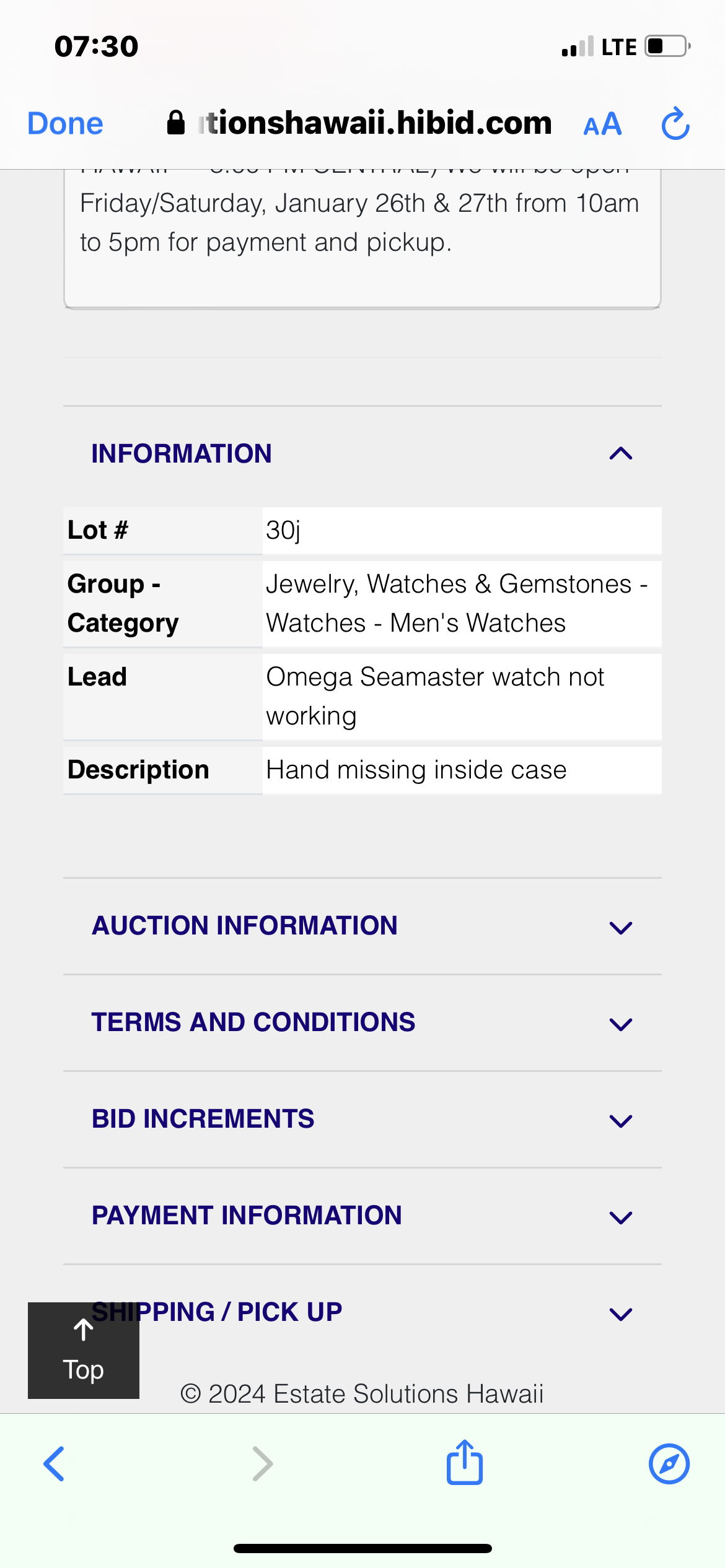Expand TERMS AND CONDITIONS section
725x1568 pixels.
pyautogui.click(x=620, y=1024)
